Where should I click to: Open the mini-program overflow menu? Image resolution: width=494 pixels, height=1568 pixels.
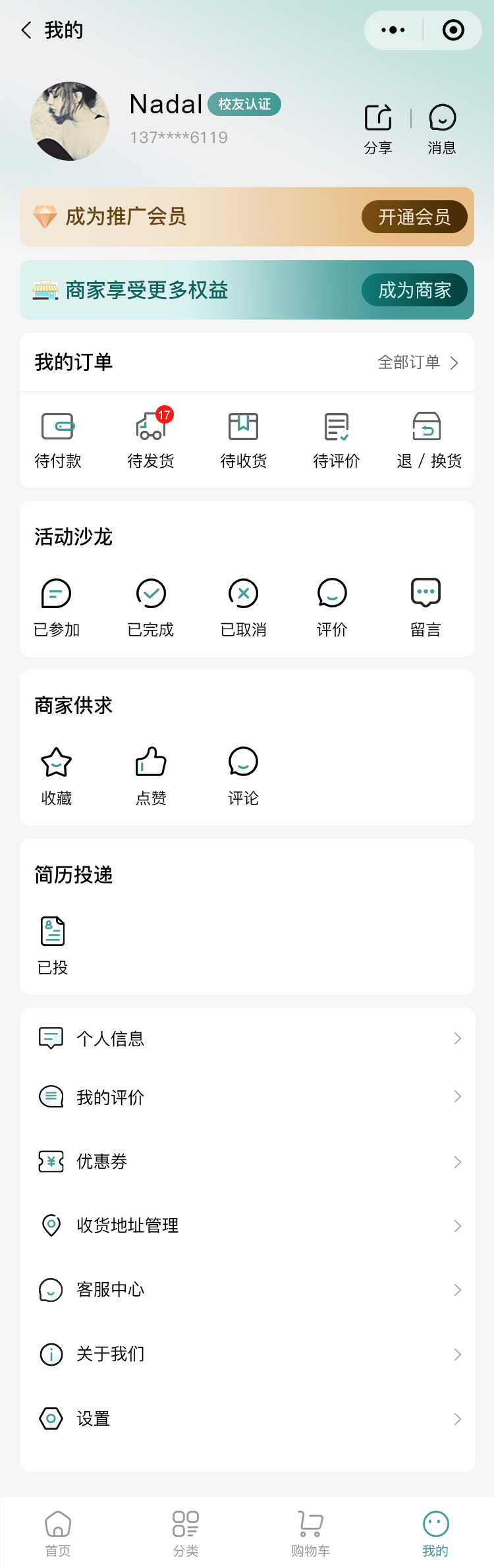(x=393, y=30)
